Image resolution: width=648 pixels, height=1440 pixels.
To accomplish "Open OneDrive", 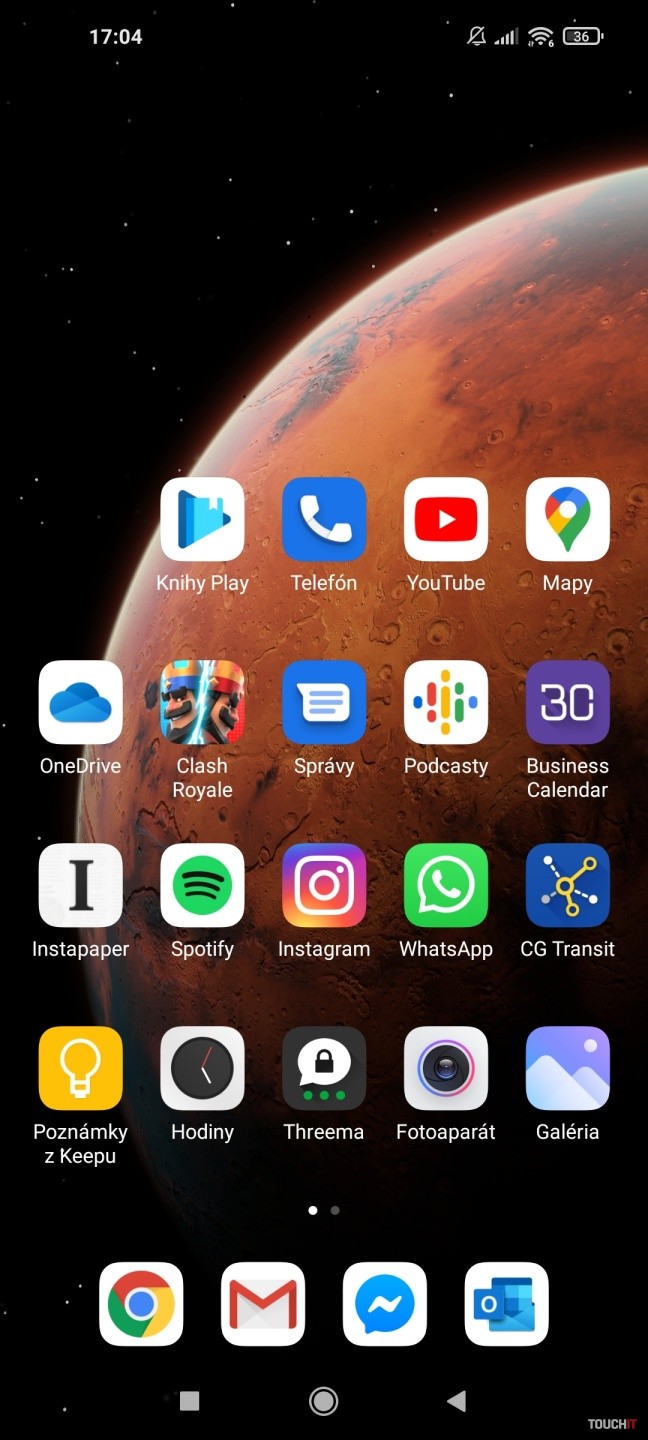I will coord(81,702).
